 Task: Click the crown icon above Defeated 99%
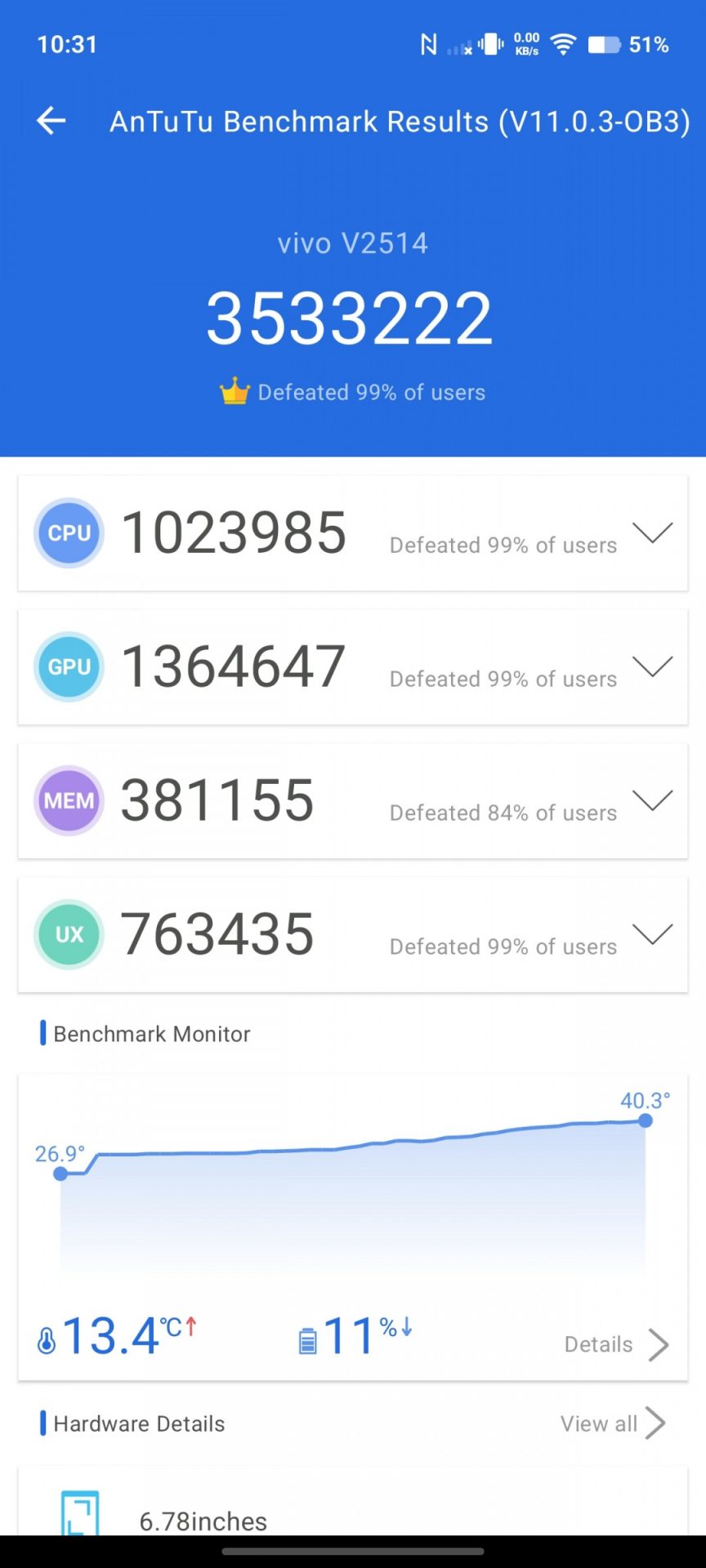coord(235,392)
